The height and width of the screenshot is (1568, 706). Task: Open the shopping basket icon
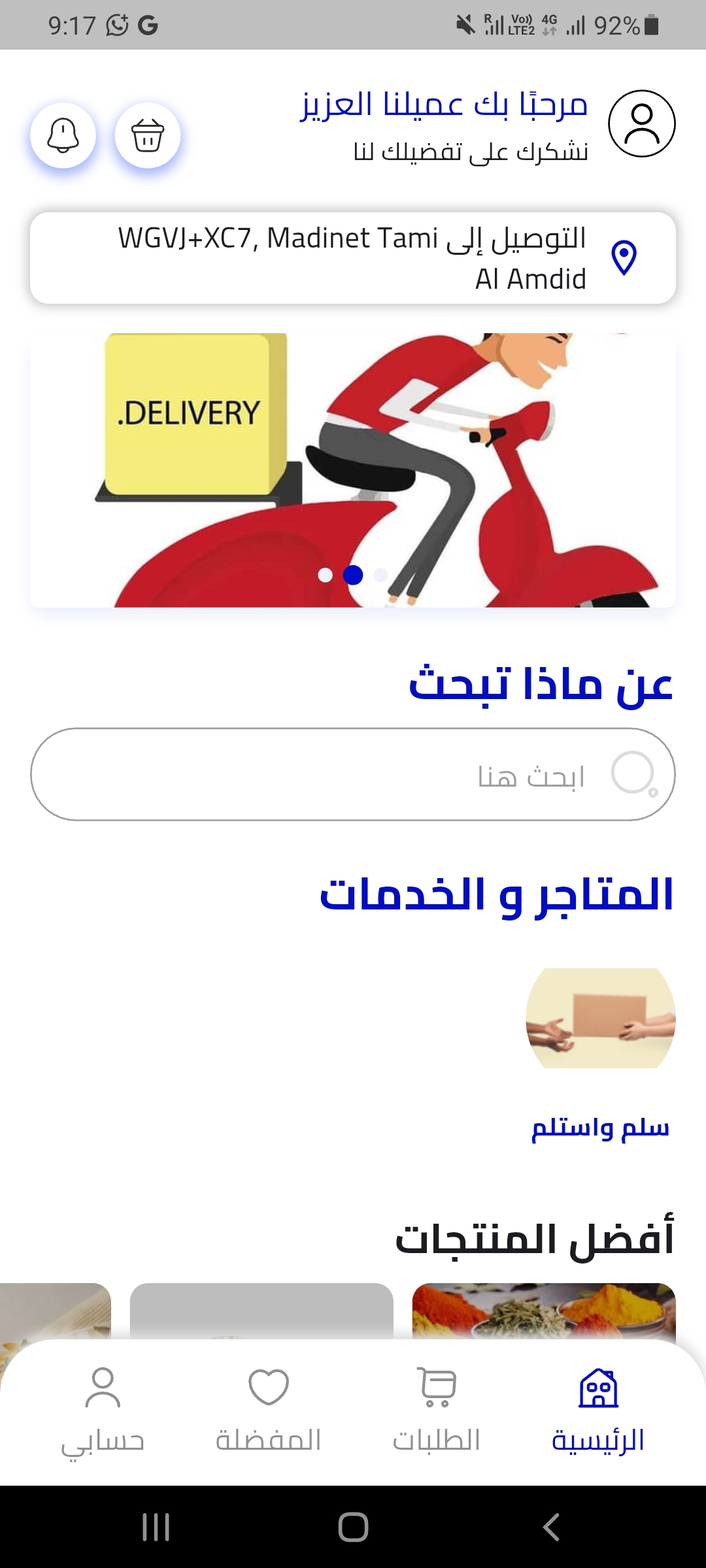pos(148,135)
